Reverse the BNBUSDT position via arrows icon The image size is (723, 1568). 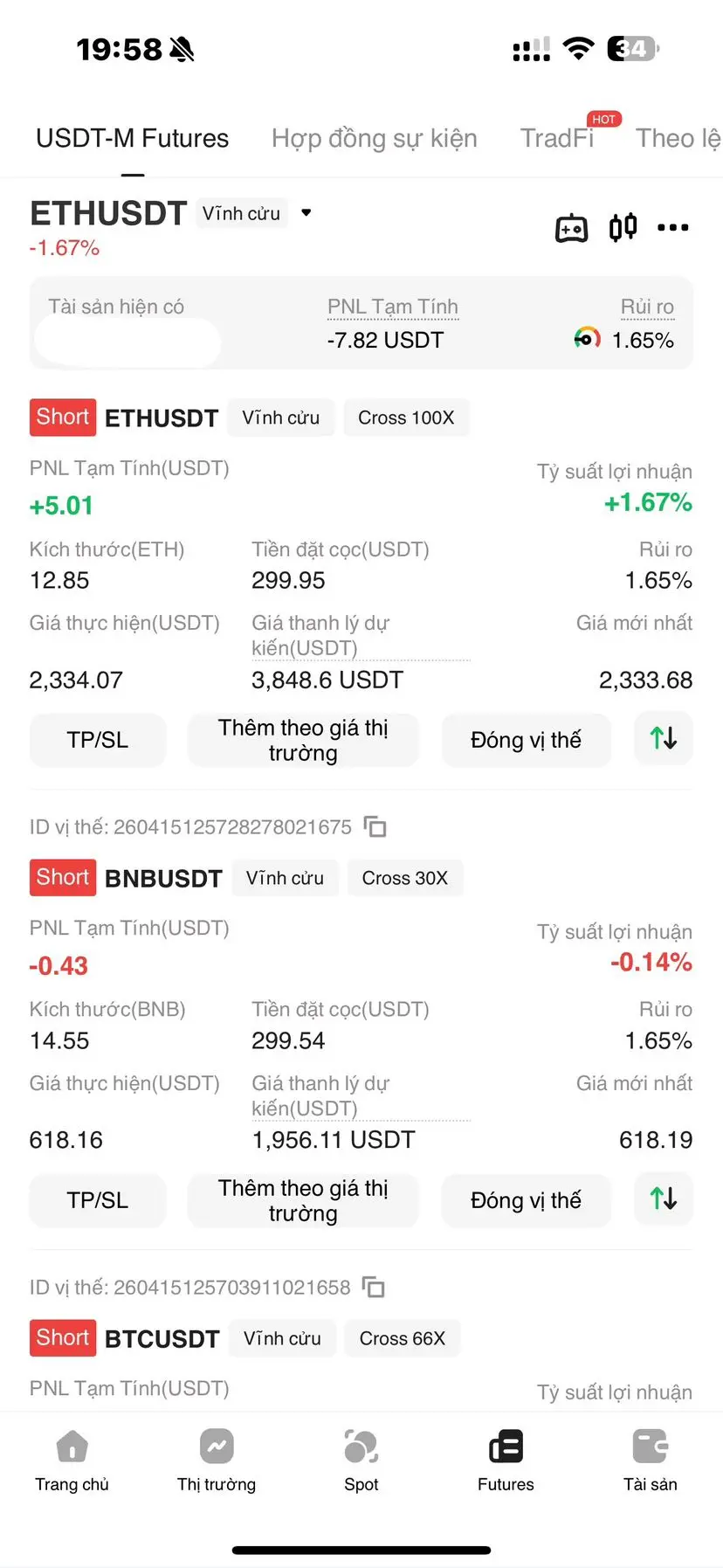664,1198
